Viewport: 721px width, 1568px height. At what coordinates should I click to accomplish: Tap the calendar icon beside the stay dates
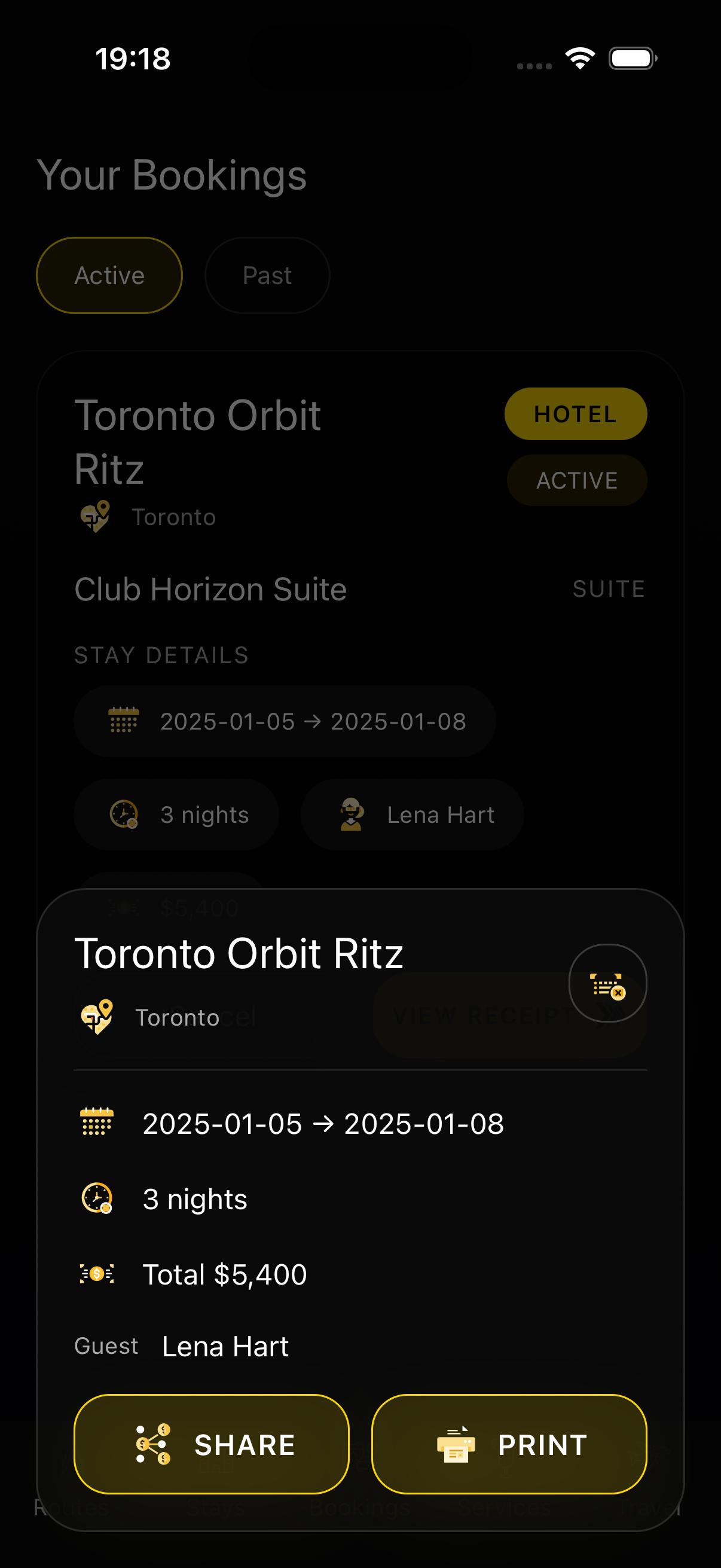pyautogui.click(x=98, y=1123)
